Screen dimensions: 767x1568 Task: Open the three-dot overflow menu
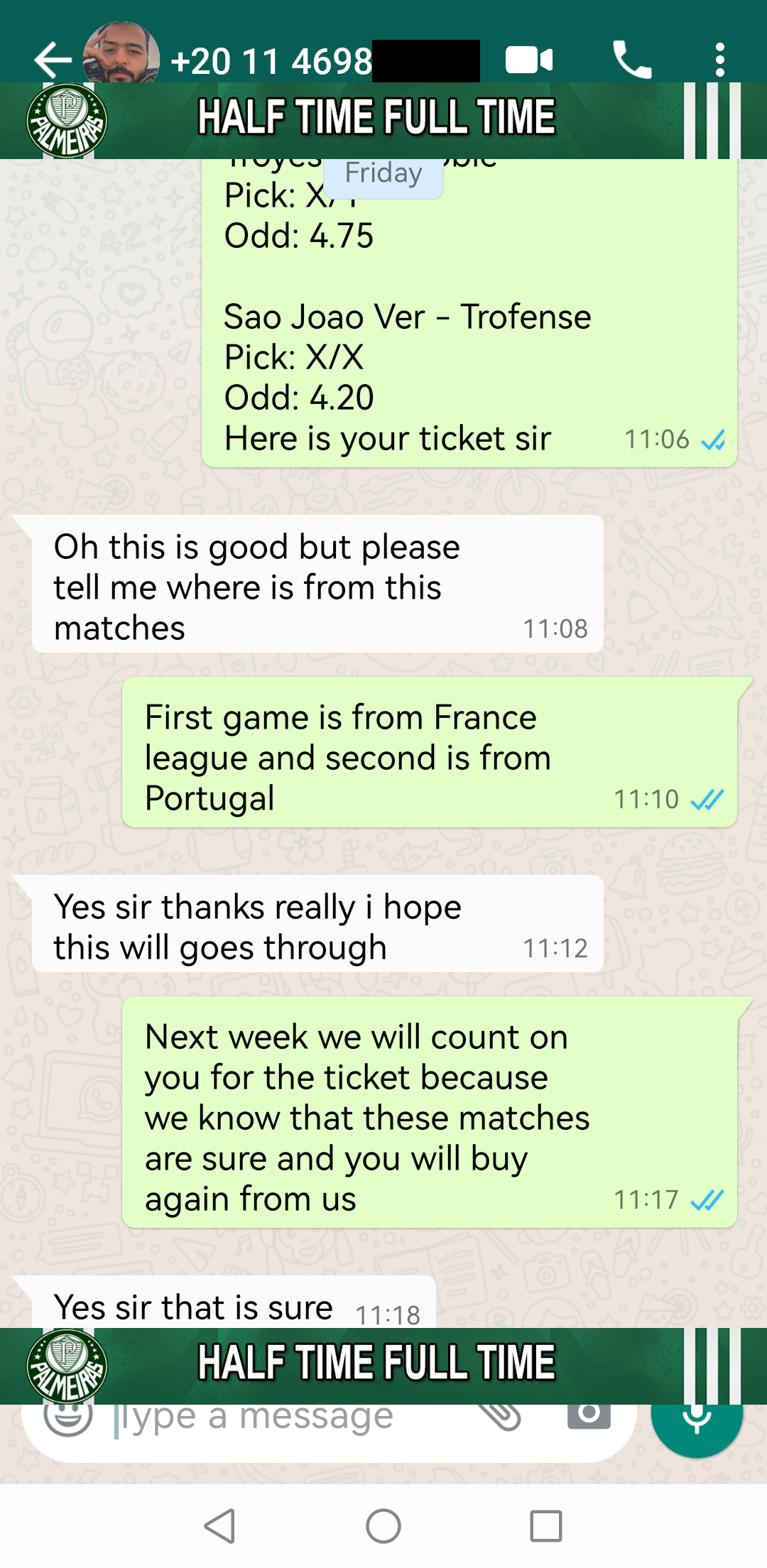pos(720,60)
